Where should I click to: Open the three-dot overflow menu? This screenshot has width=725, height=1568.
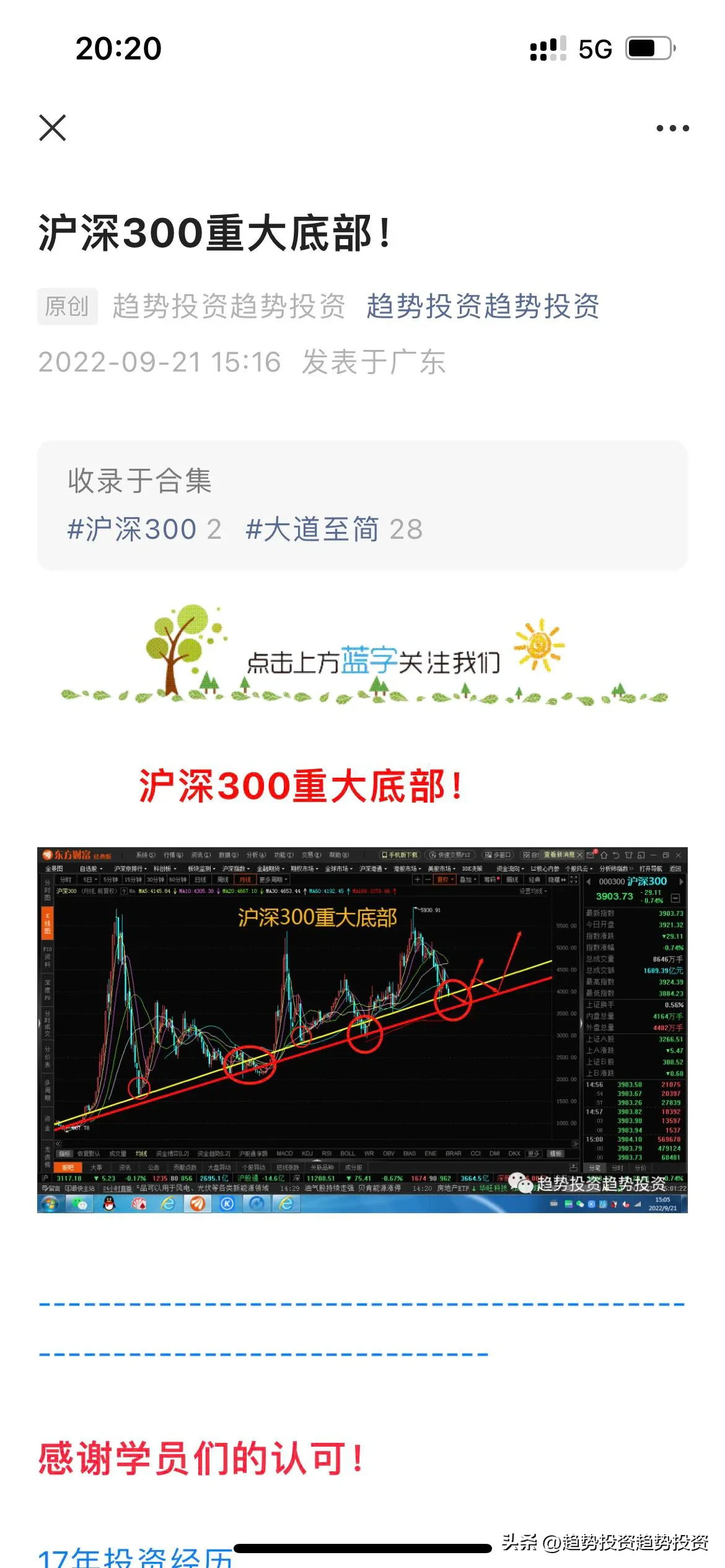672,128
